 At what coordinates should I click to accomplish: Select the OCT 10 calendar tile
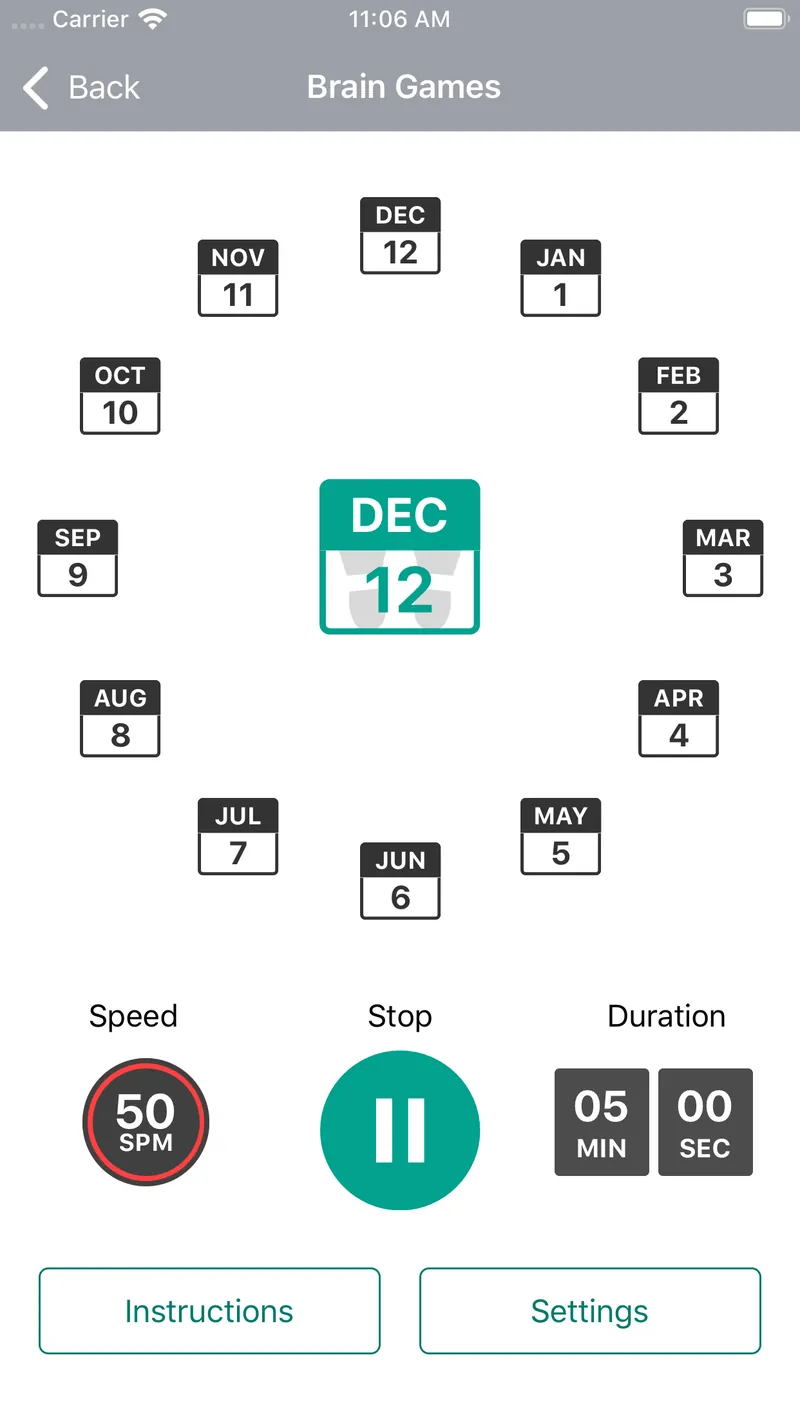click(x=120, y=396)
